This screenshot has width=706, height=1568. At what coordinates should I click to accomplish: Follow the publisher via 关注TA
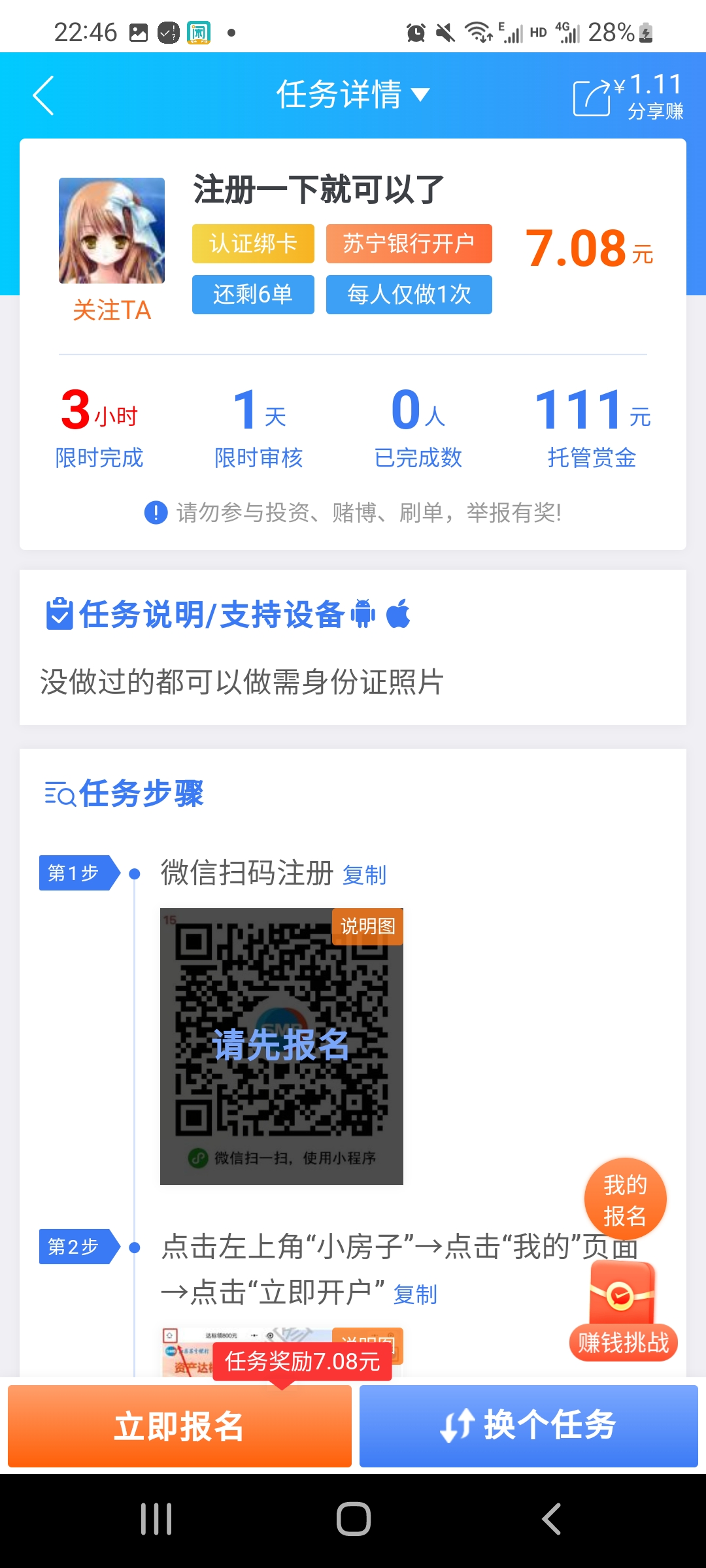(x=112, y=310)
